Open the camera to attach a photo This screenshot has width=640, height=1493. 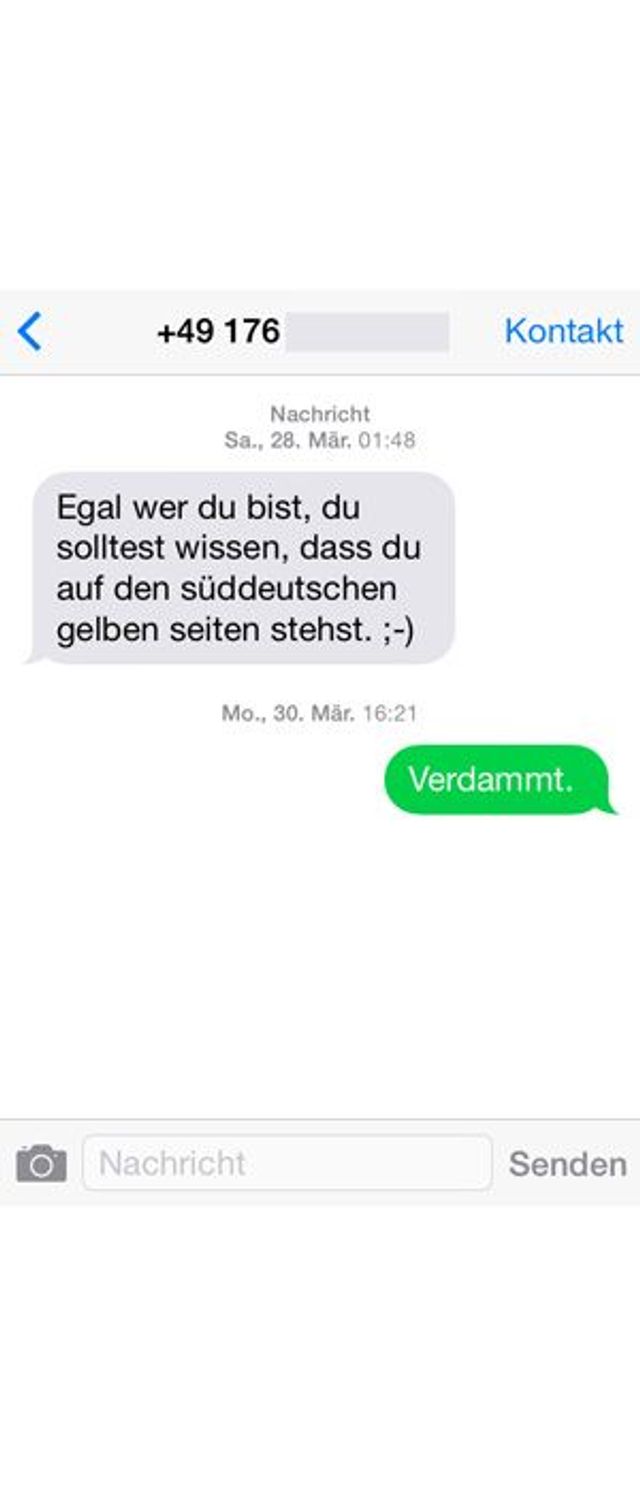coord(41,1163)
